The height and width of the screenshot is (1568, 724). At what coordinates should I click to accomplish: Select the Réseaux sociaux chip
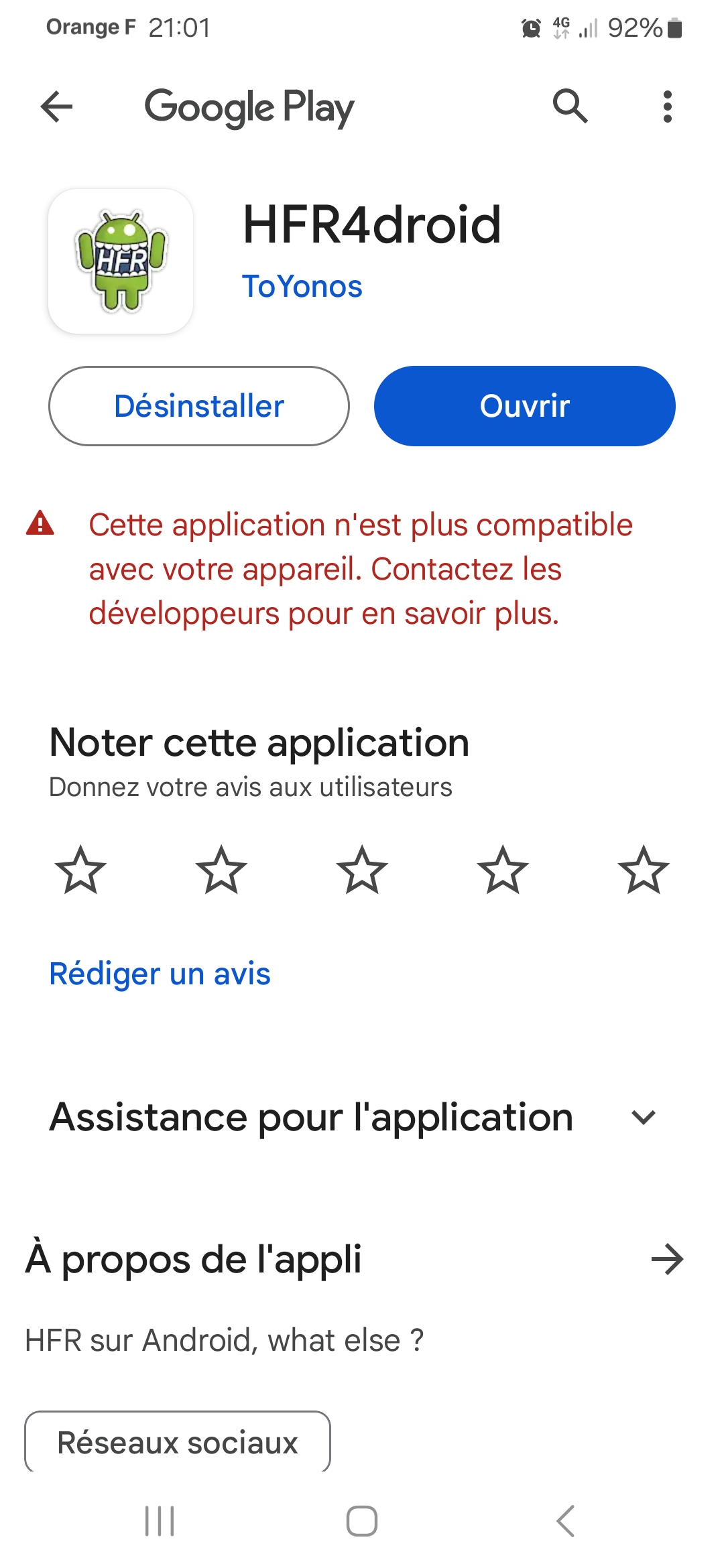coord(178,1442)
